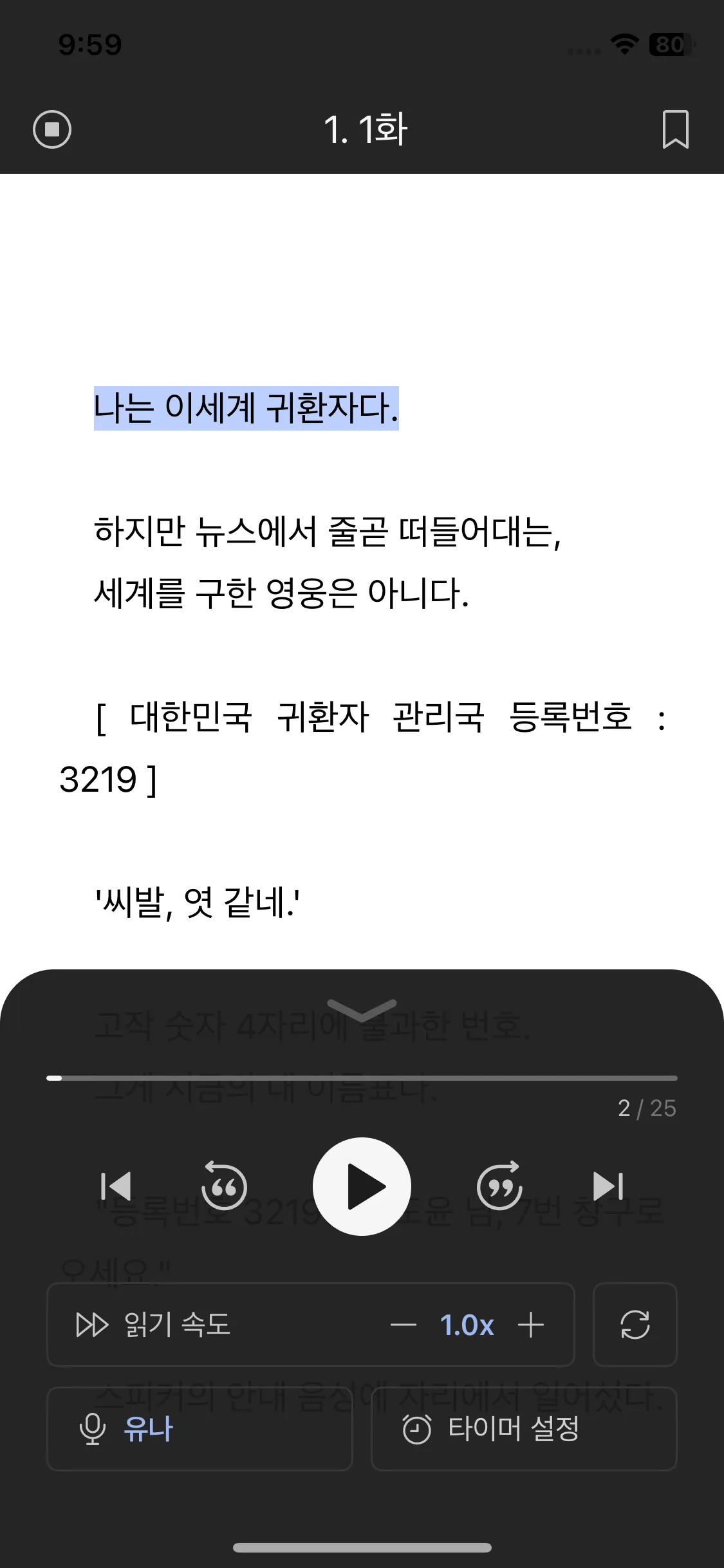Decrease the reading speed

click(404, 1325)
